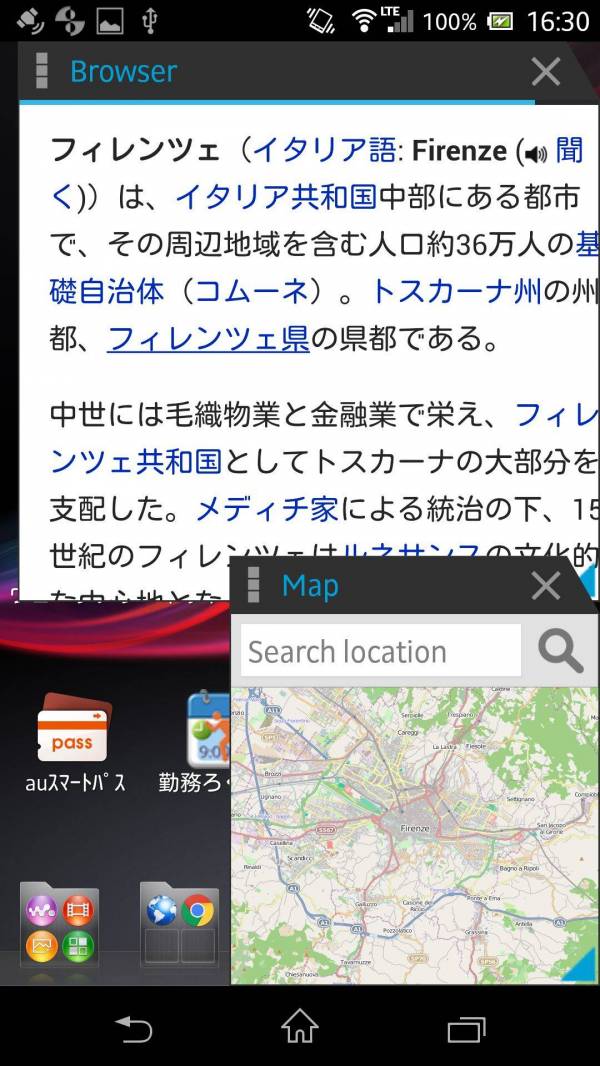Open the イタリア共和国 link
This screenshot has width=600, height=1066.
point(275,197)
